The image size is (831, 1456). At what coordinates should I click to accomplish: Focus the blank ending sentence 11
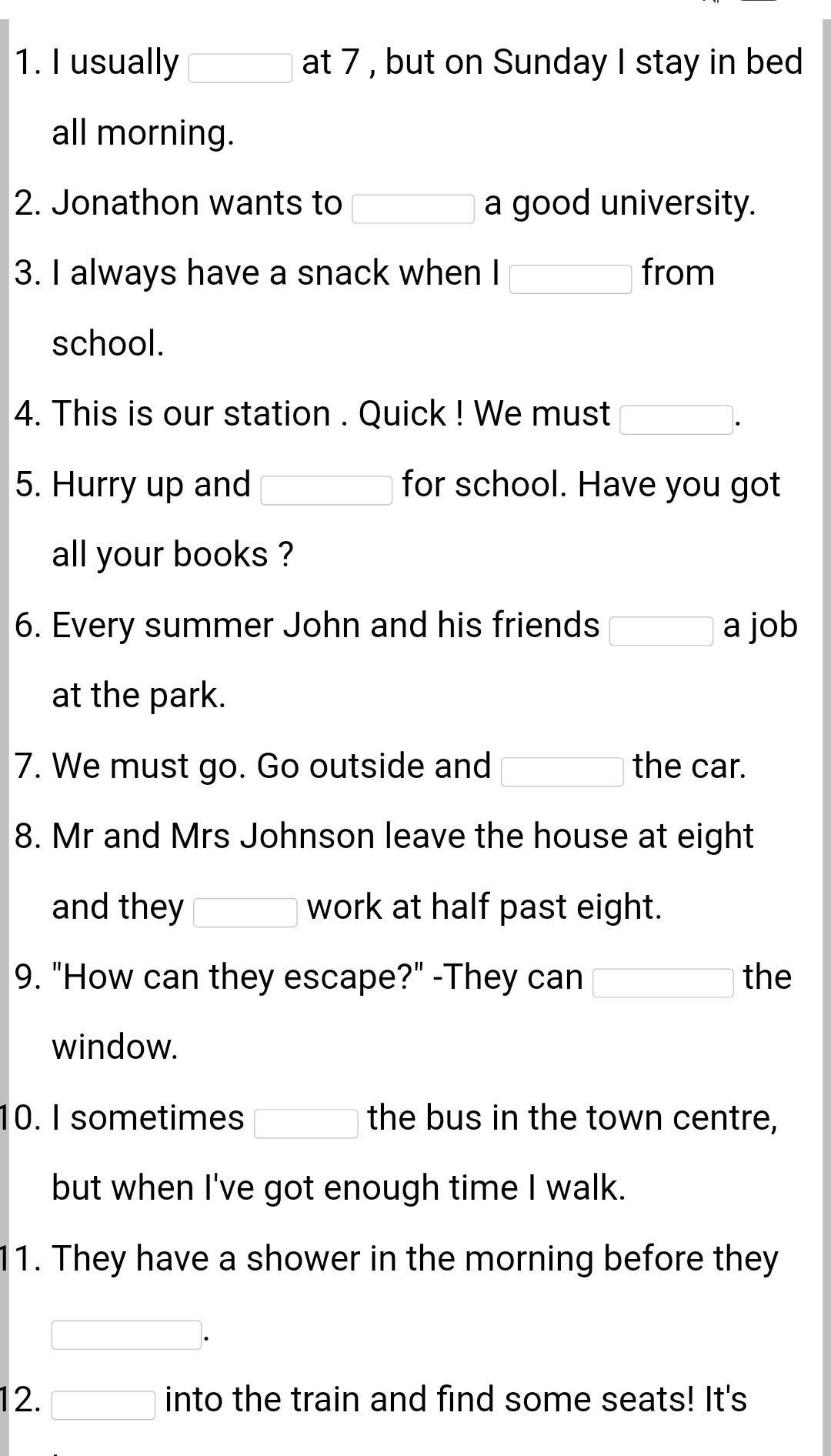click(x=126, y=1334)
